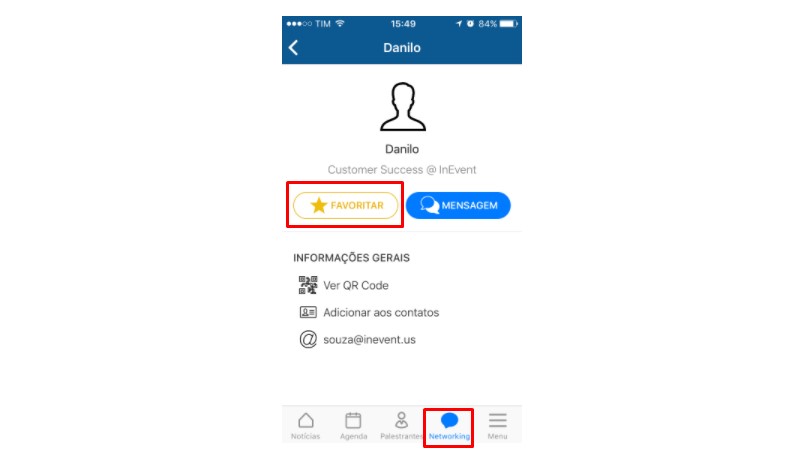Open the Agenda tab
The image size is (810, 461).
[353, 425]
